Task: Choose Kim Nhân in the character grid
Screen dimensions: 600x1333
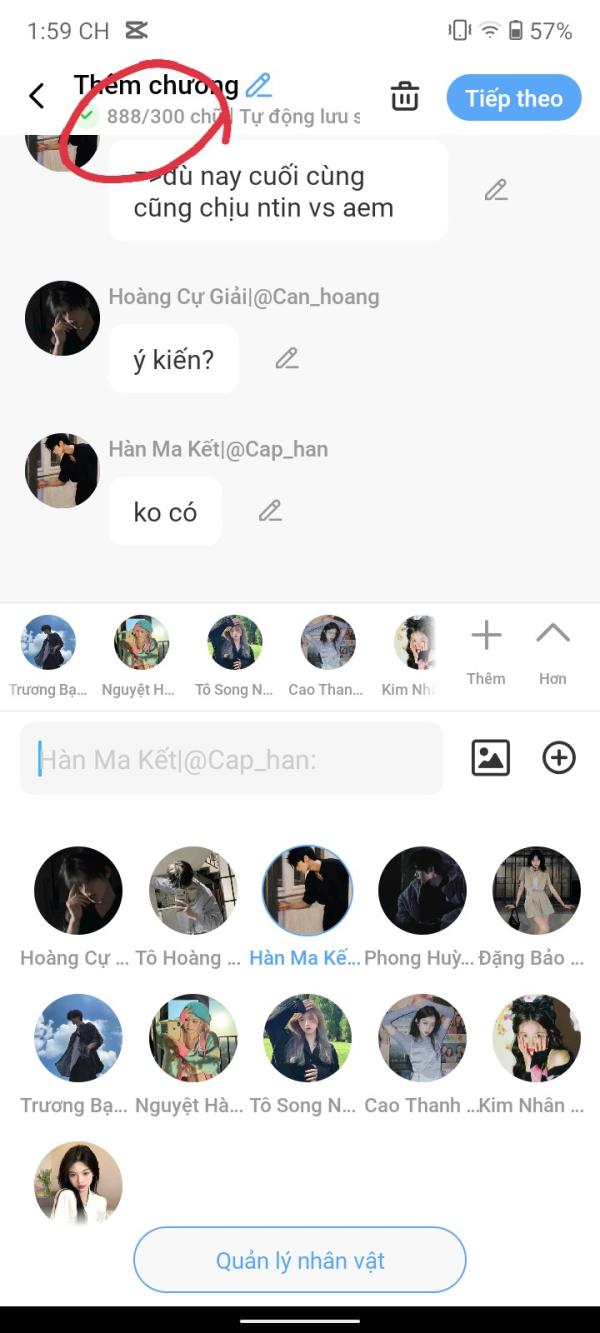Action: pos(537,1038)
